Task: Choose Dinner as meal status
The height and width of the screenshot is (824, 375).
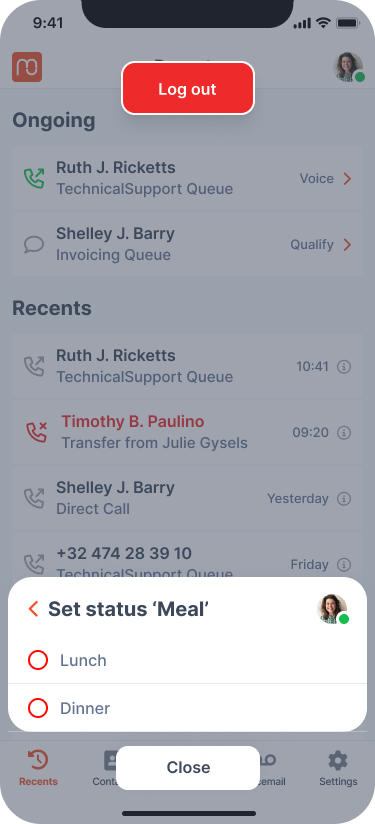Action: point(188,708)
